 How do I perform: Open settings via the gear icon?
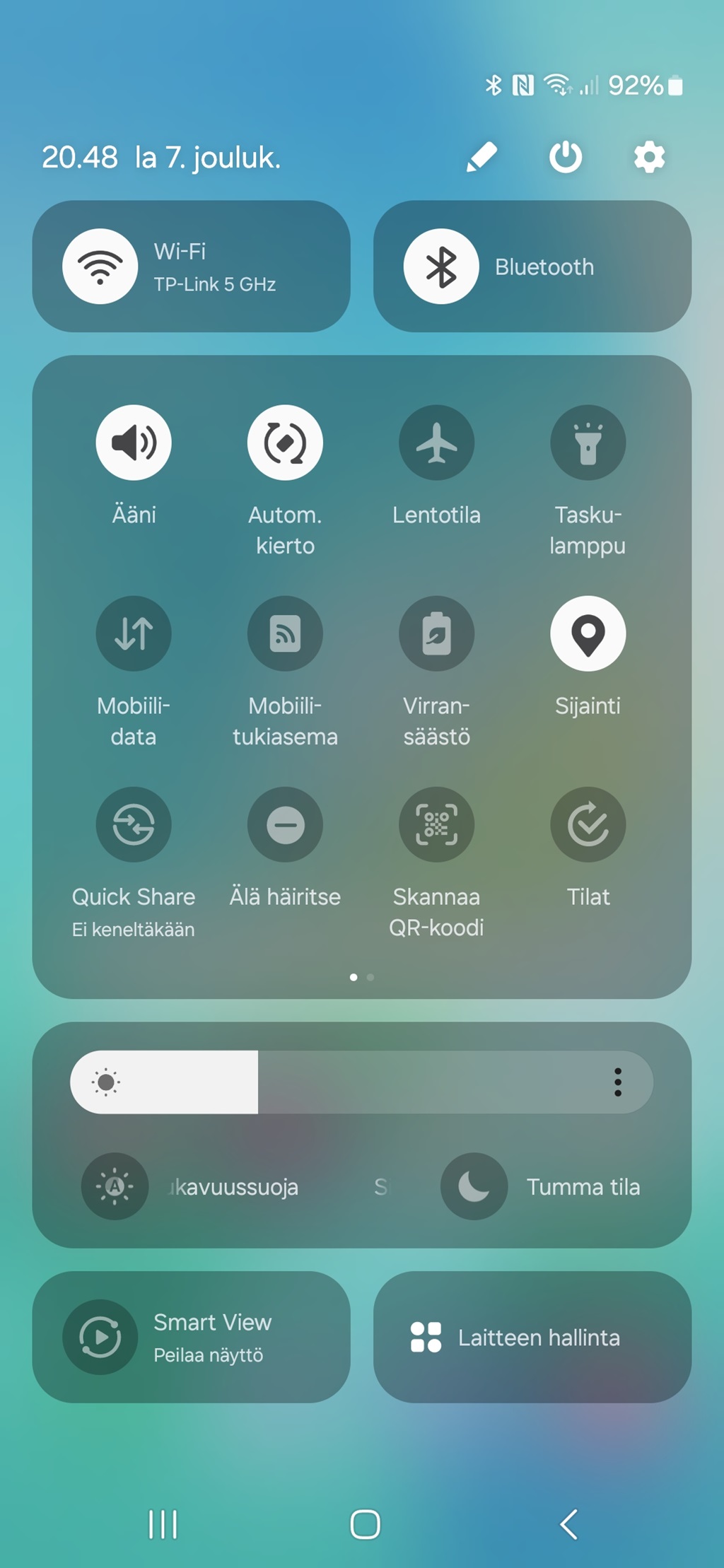coord(649,157)
